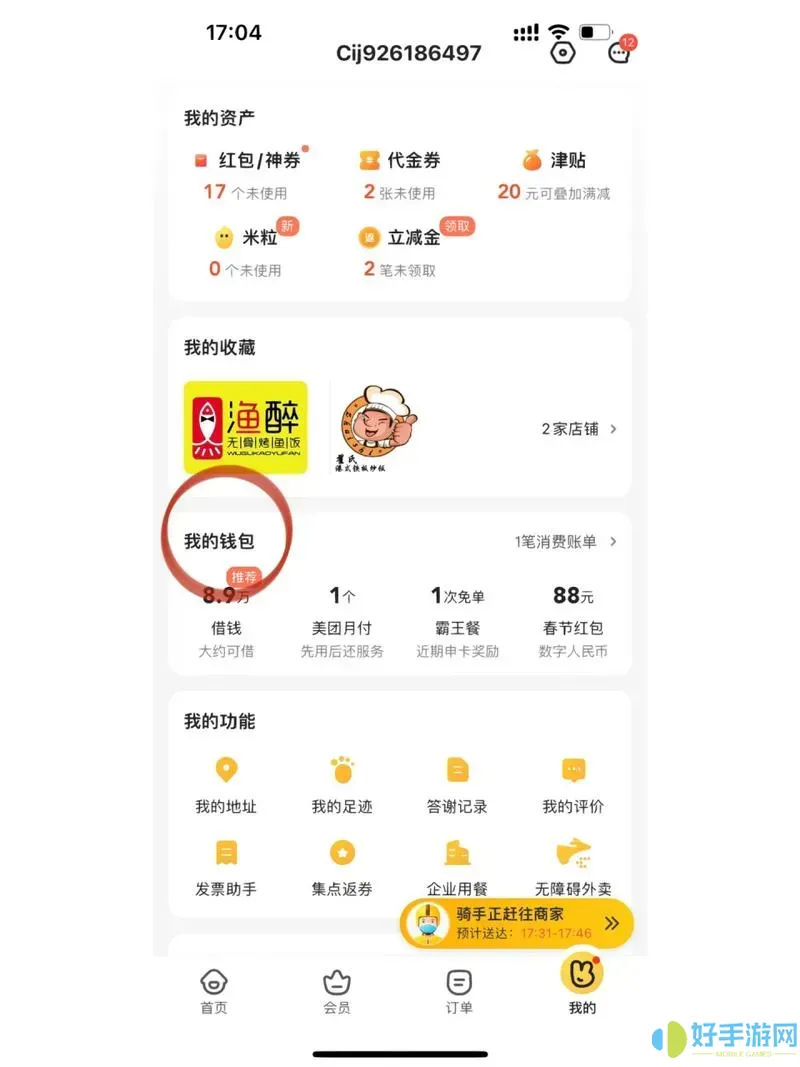Open 借钱 showing 8.9万 limit
The height and width of the screenshot is (1067, 800).
(x=228, y=610)
